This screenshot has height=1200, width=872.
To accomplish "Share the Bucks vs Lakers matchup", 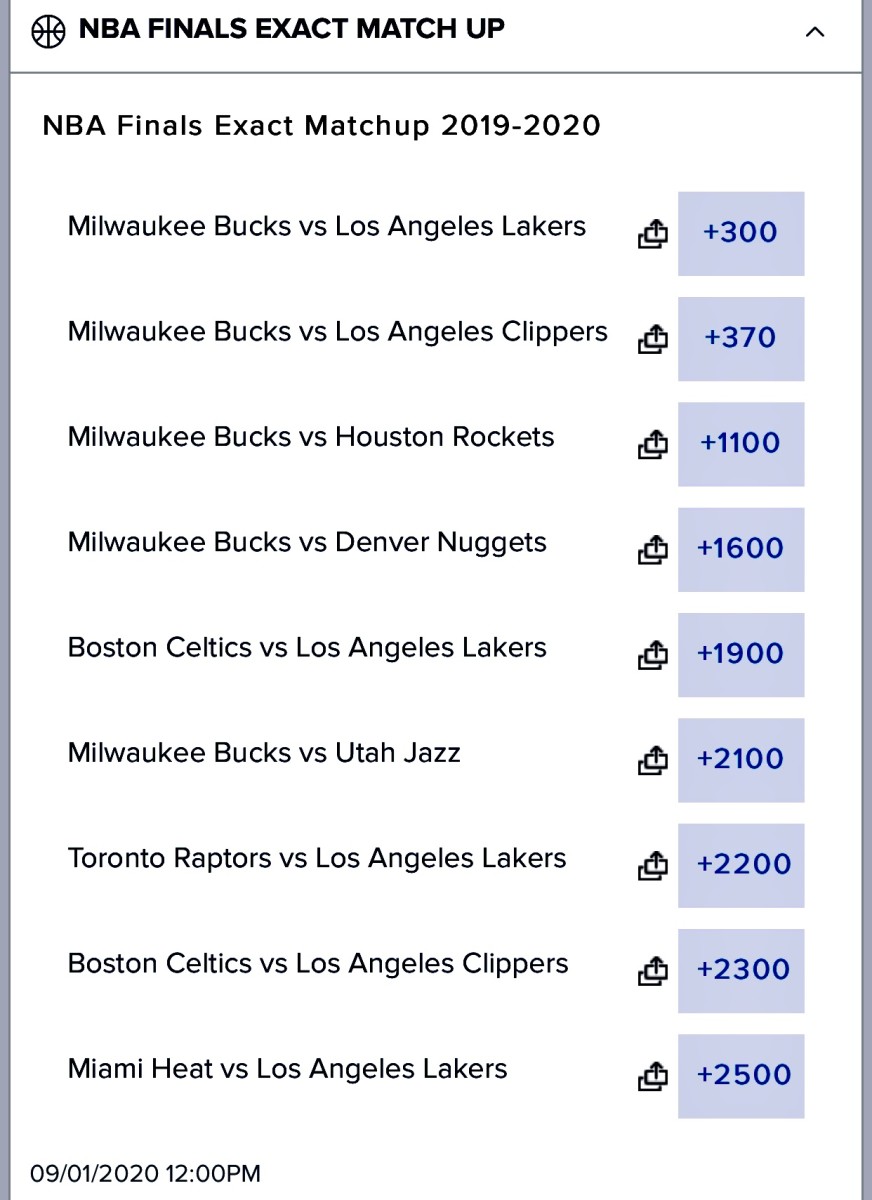I will [x=652, y=235].
